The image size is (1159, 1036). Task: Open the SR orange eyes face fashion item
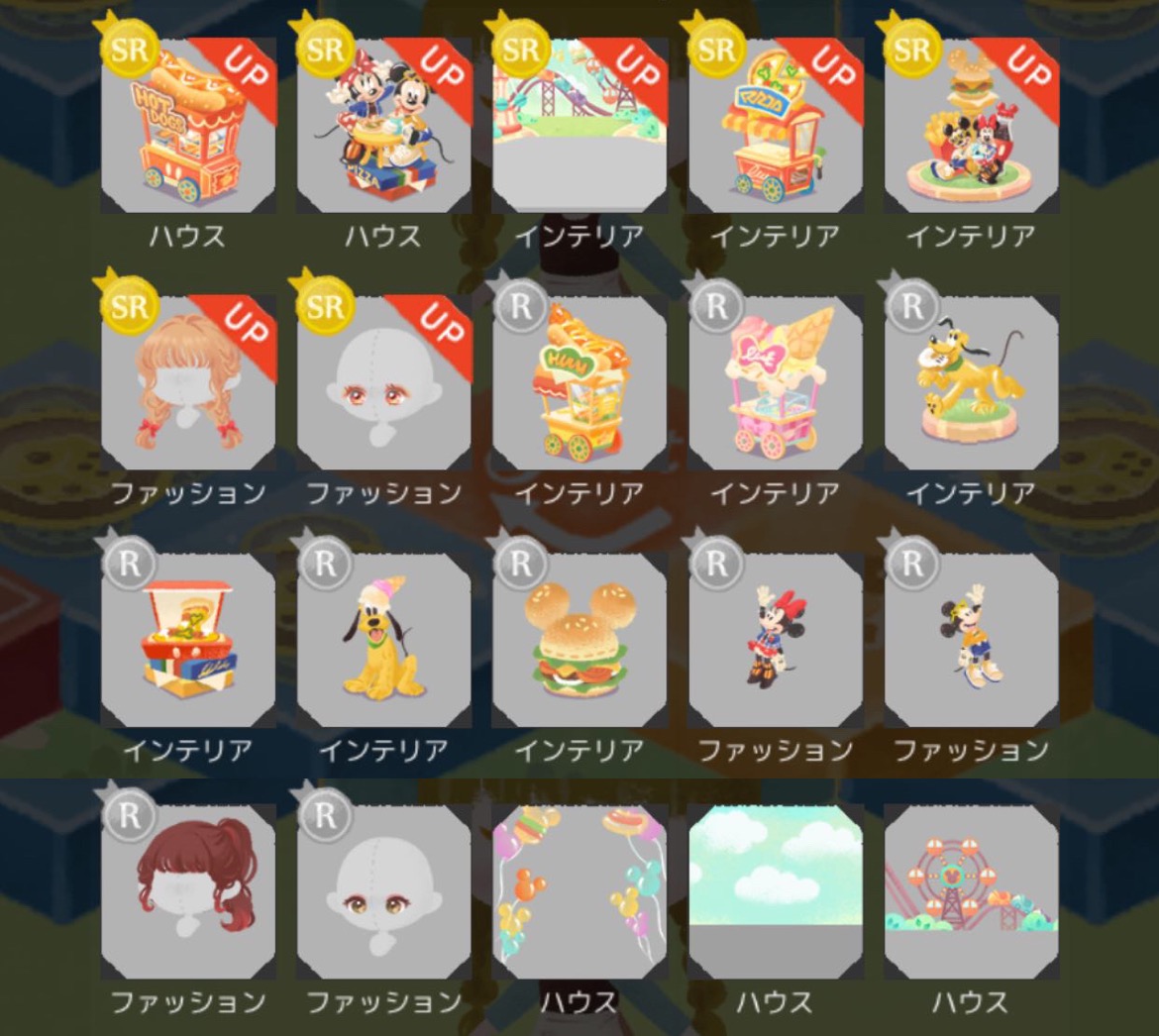(x=383, y=383)
